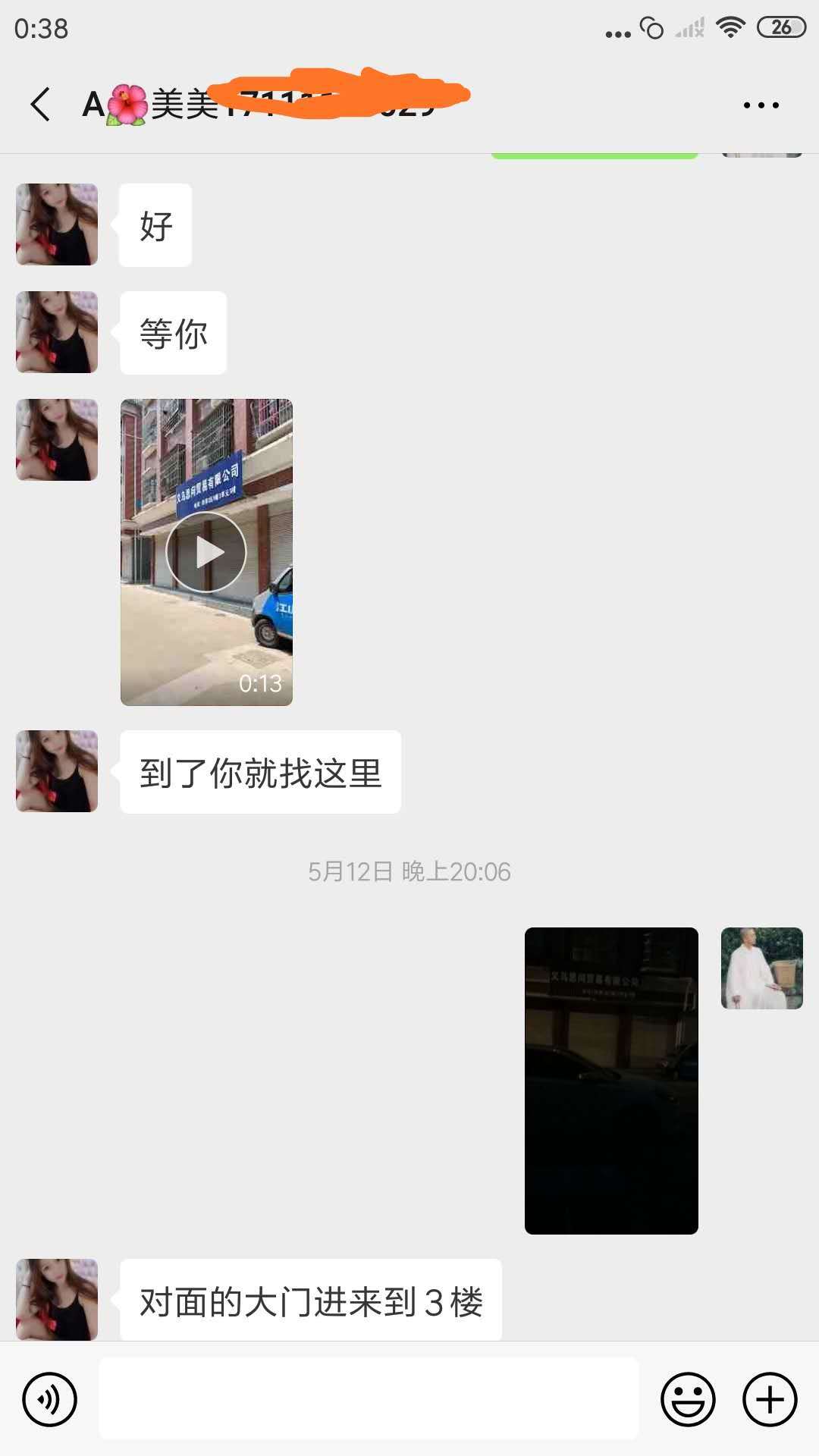Open the plus attachment menu

(770, 1399)
